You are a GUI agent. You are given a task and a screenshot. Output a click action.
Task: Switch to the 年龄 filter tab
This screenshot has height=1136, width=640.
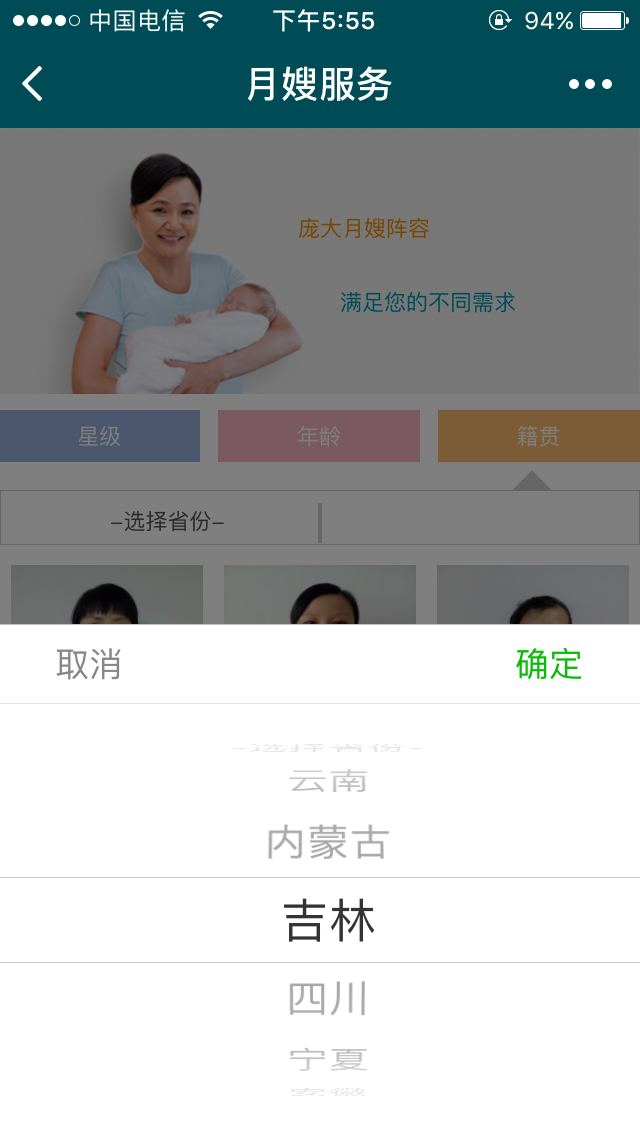tap(319, 436)
